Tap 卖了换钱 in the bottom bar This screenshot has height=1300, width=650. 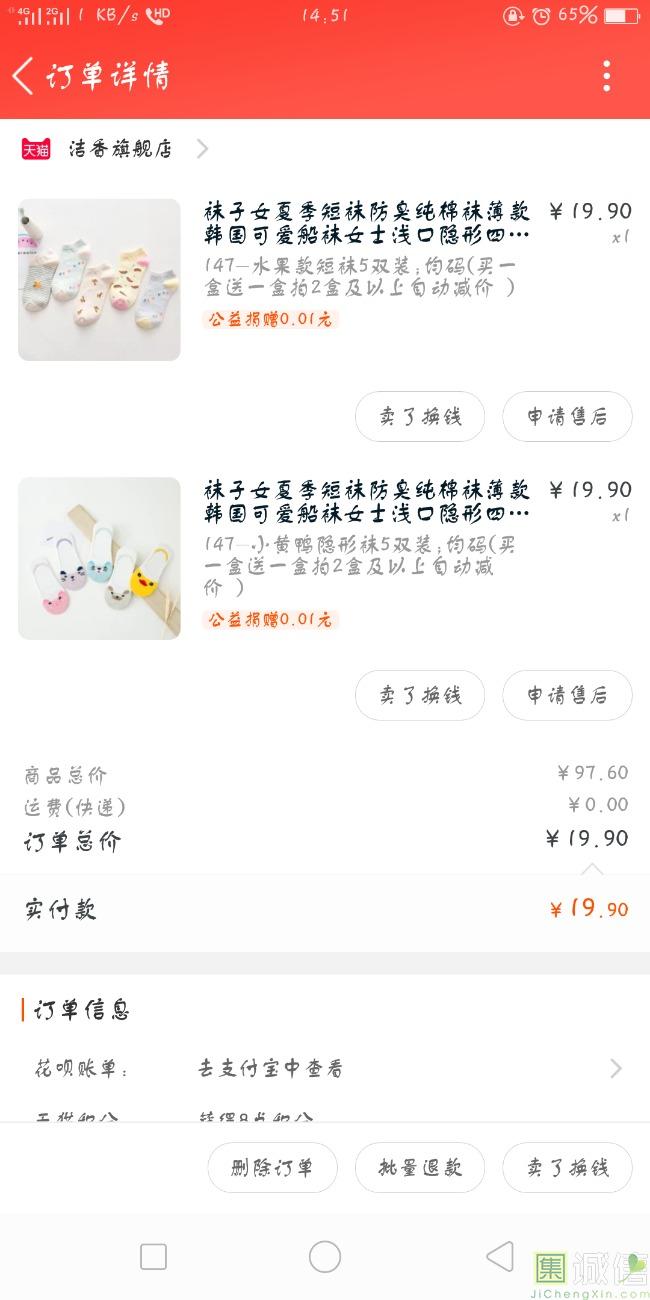[567, 1167]
